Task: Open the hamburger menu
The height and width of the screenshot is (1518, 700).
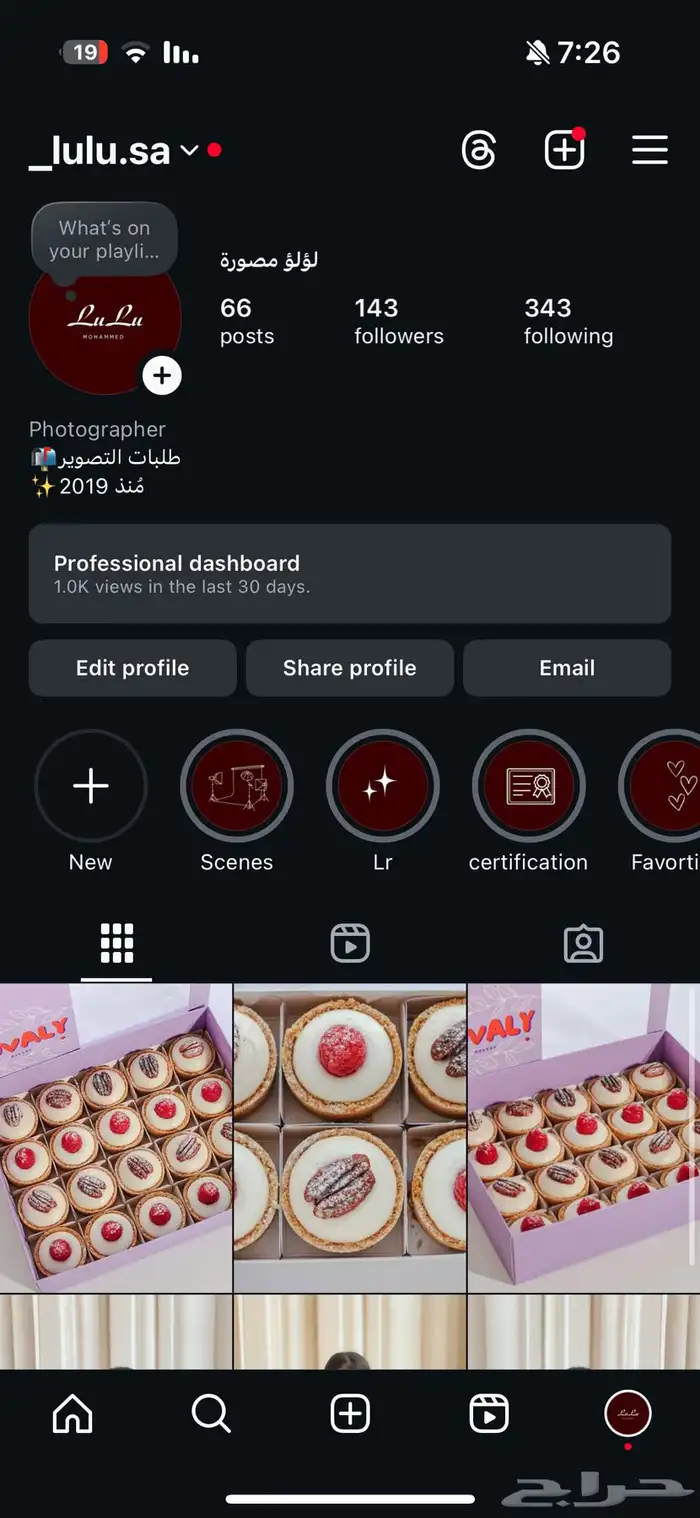Action: coord(650,151)
